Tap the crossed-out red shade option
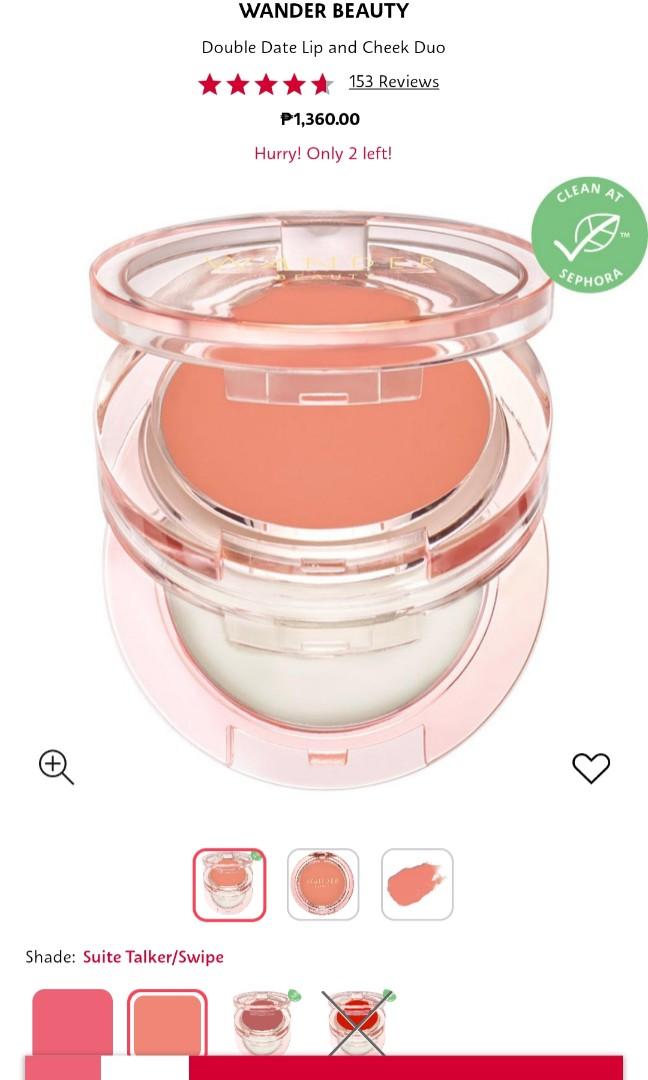 pos(357,1022)
